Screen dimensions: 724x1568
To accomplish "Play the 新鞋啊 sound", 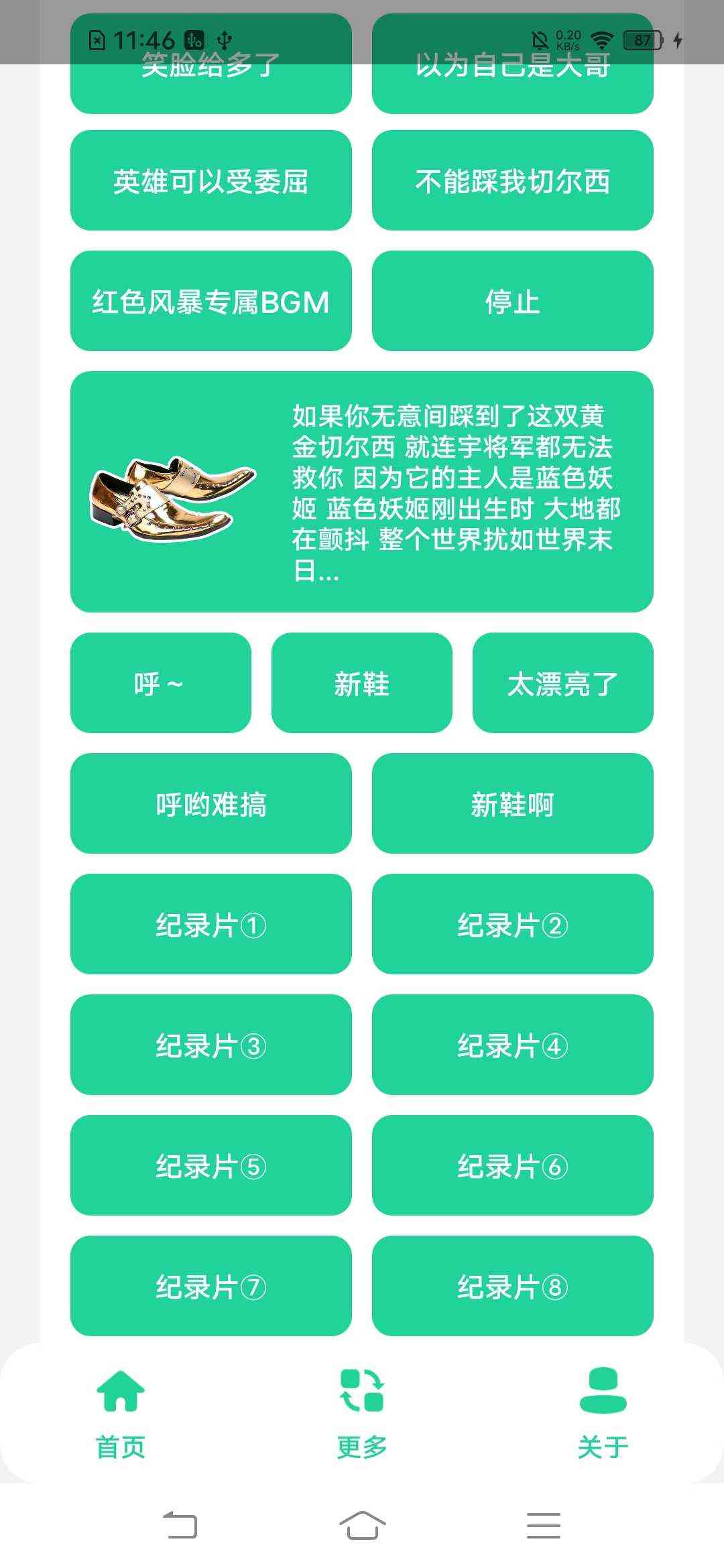I will 513,803.
